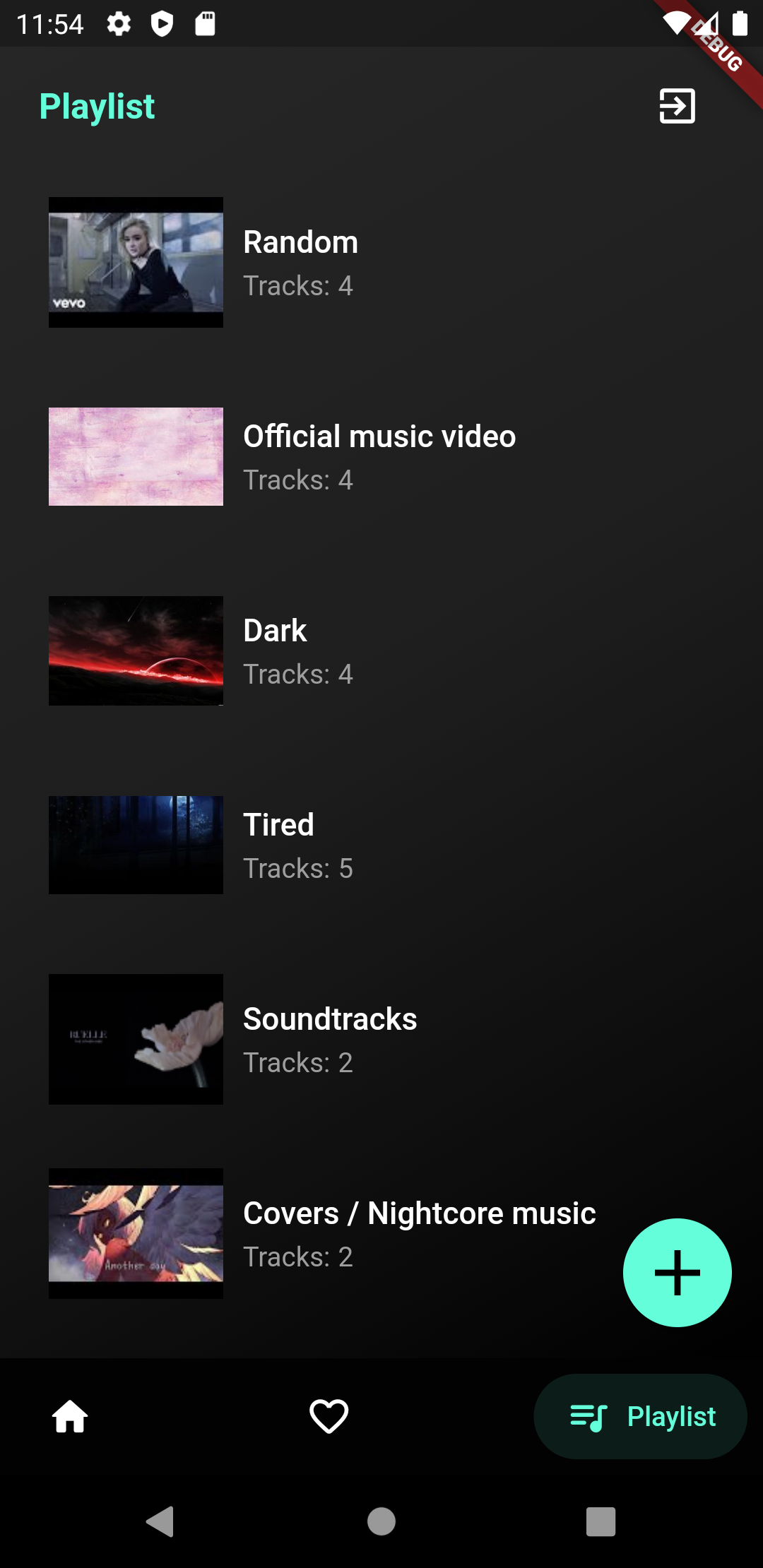Switch to the Home tab

70,1416
